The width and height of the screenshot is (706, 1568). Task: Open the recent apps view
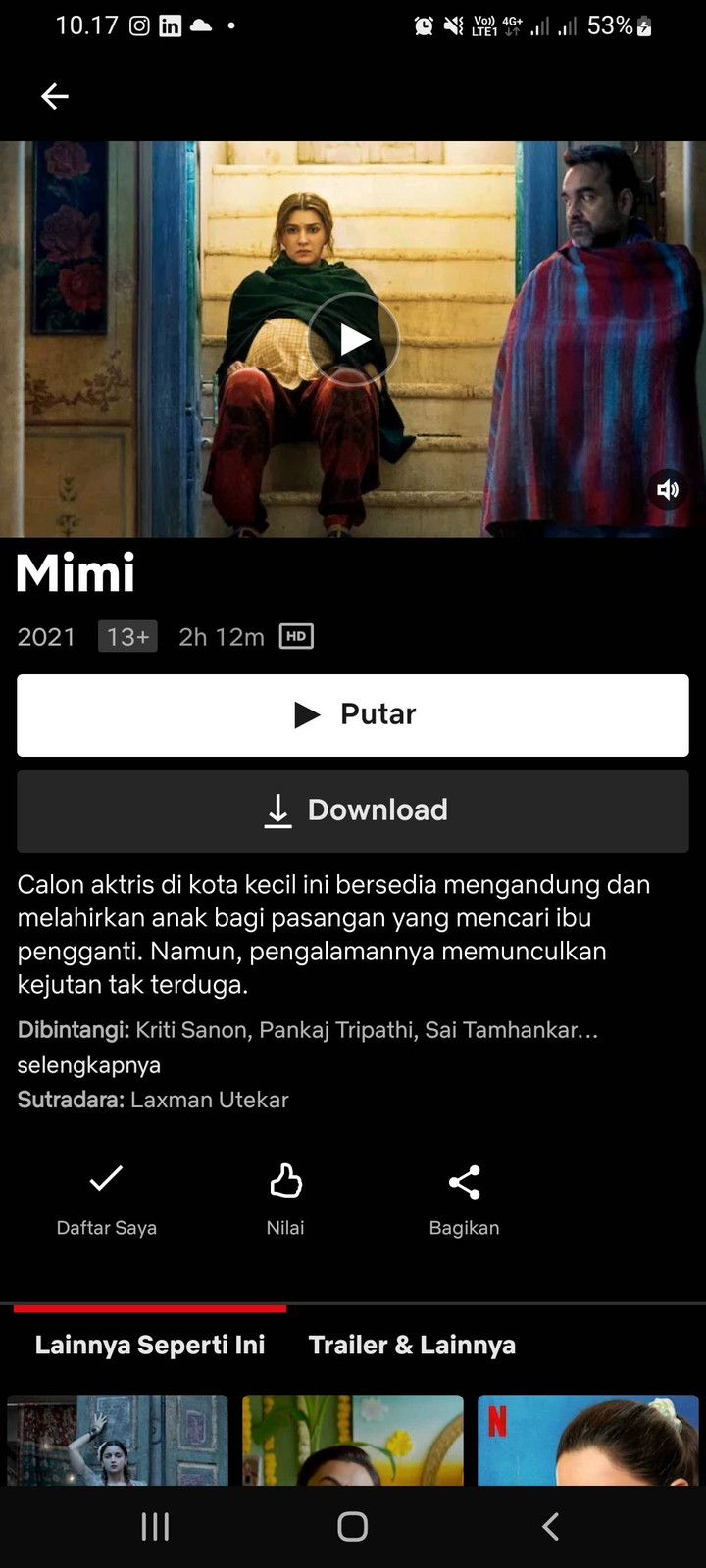(155, 1526)
